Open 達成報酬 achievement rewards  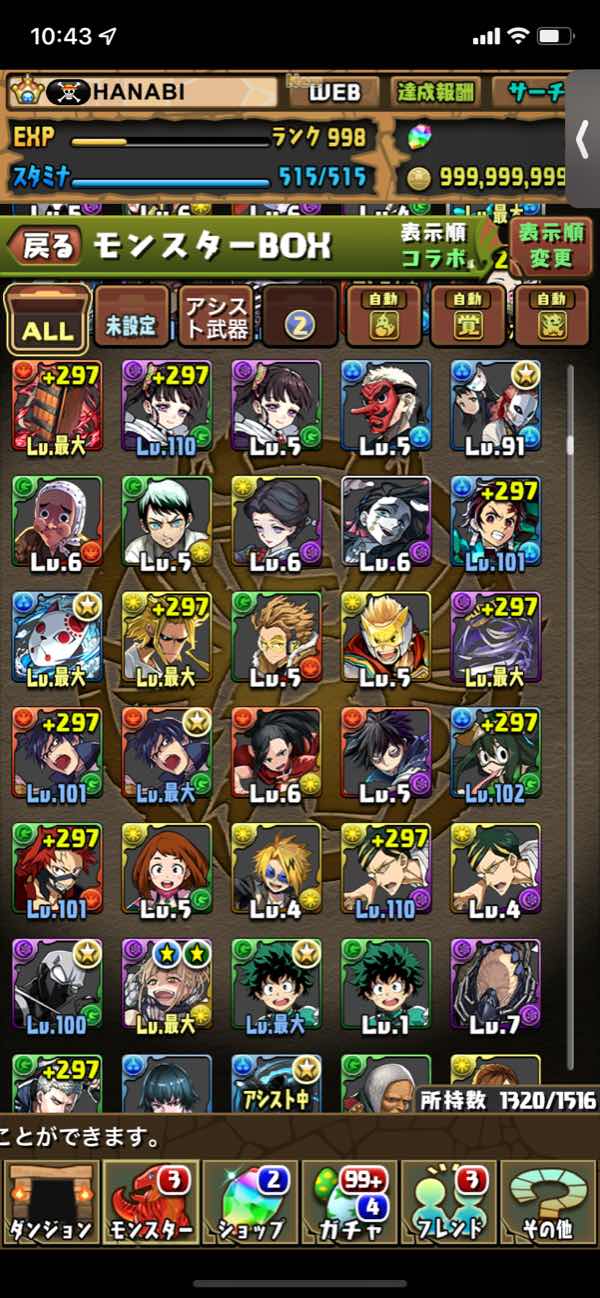pos(434,94)
